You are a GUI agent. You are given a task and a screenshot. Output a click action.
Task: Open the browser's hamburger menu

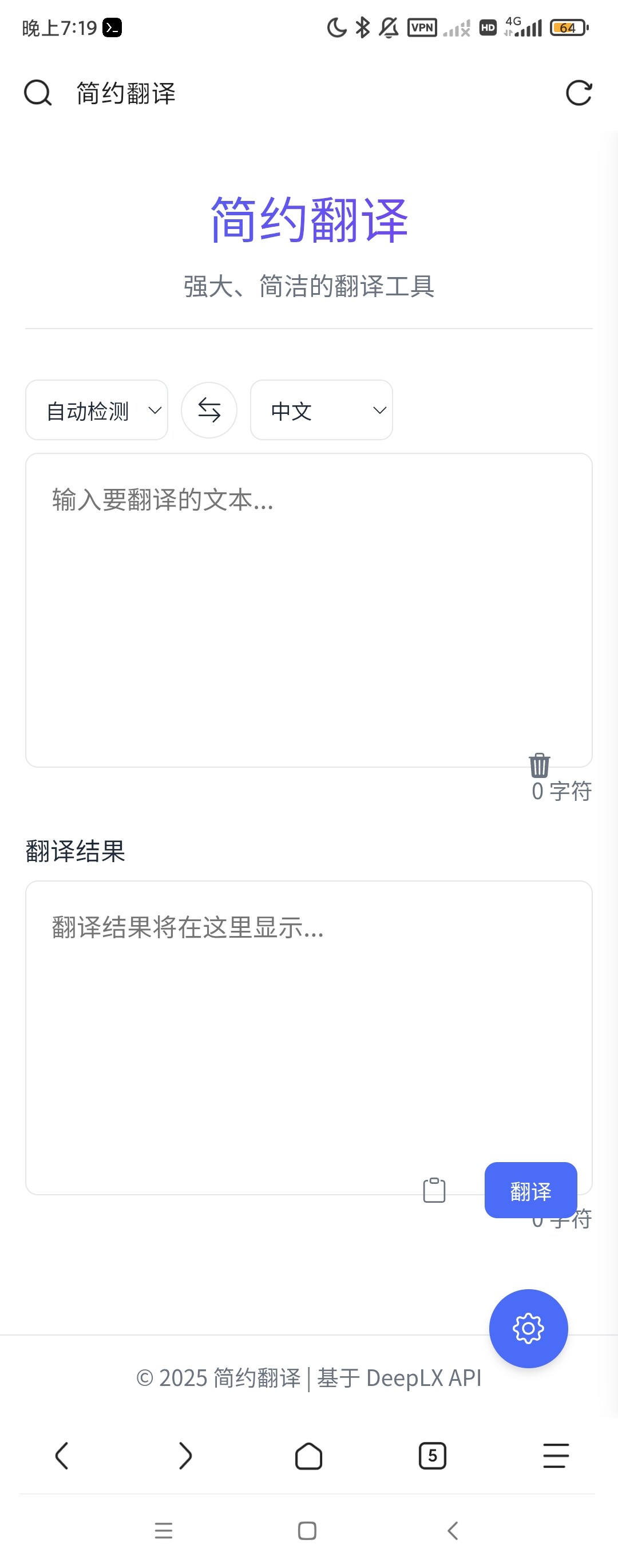point(556,1456)
